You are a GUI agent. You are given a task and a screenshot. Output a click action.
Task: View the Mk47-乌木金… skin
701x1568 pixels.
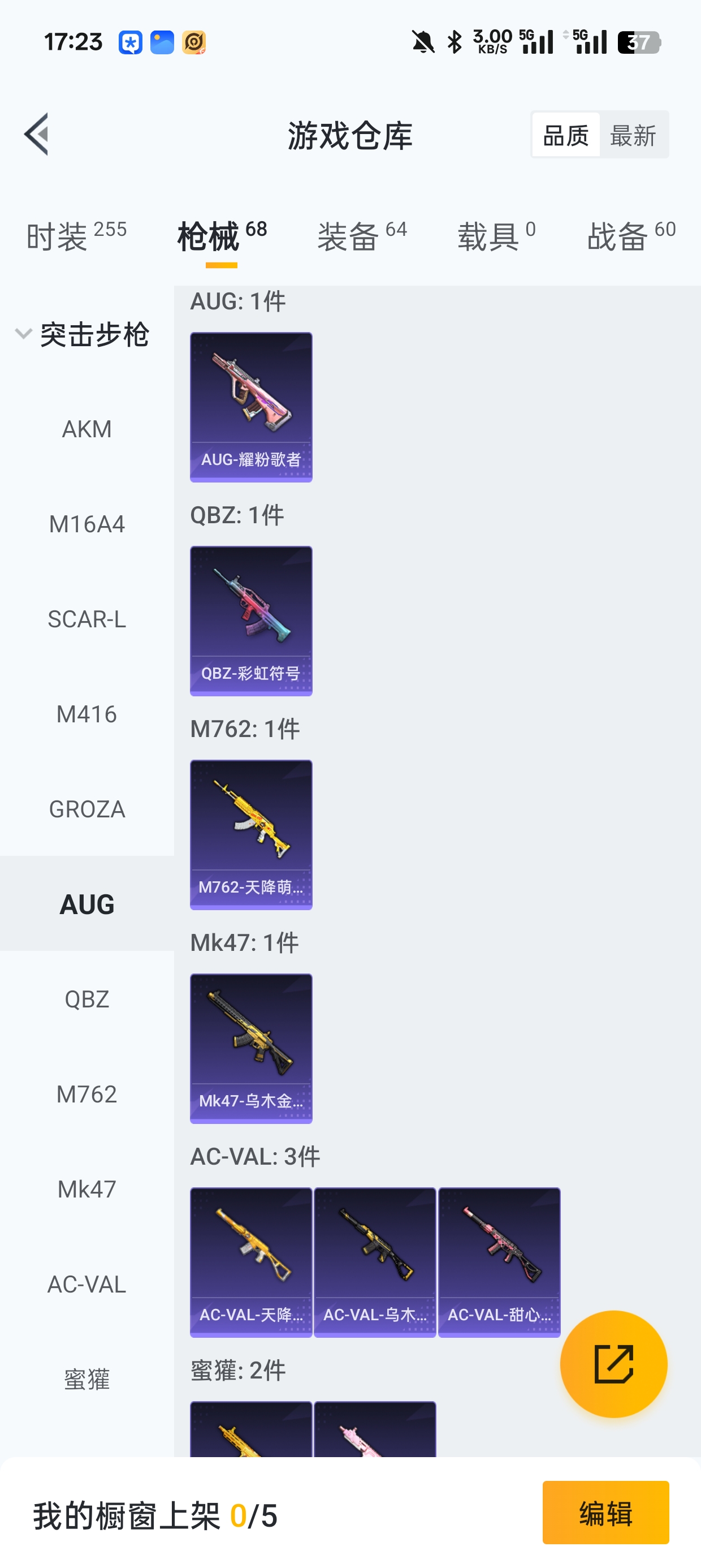[x=250, y=1048]
